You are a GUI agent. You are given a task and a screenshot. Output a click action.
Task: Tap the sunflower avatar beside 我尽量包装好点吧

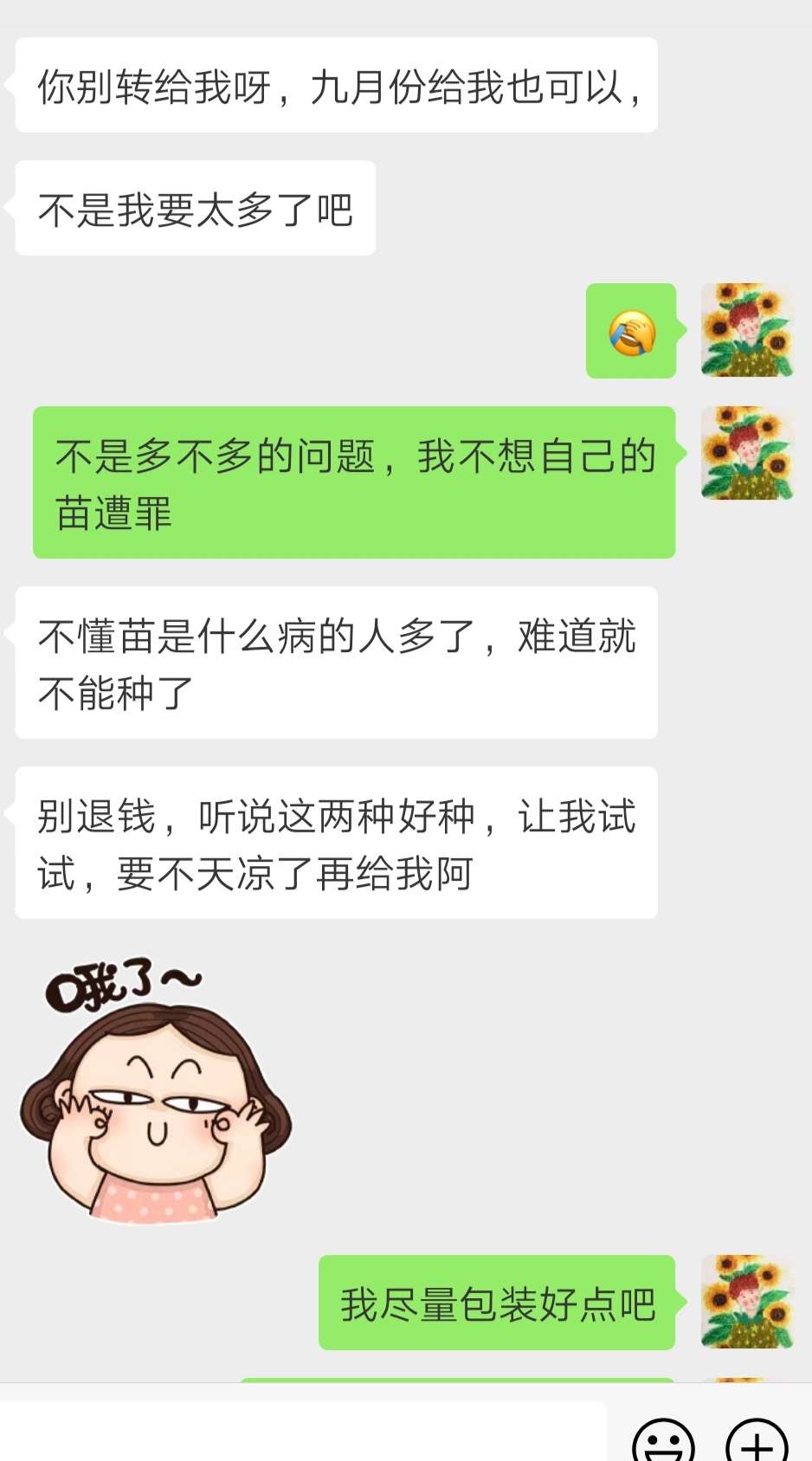[x=747, y=1302]
